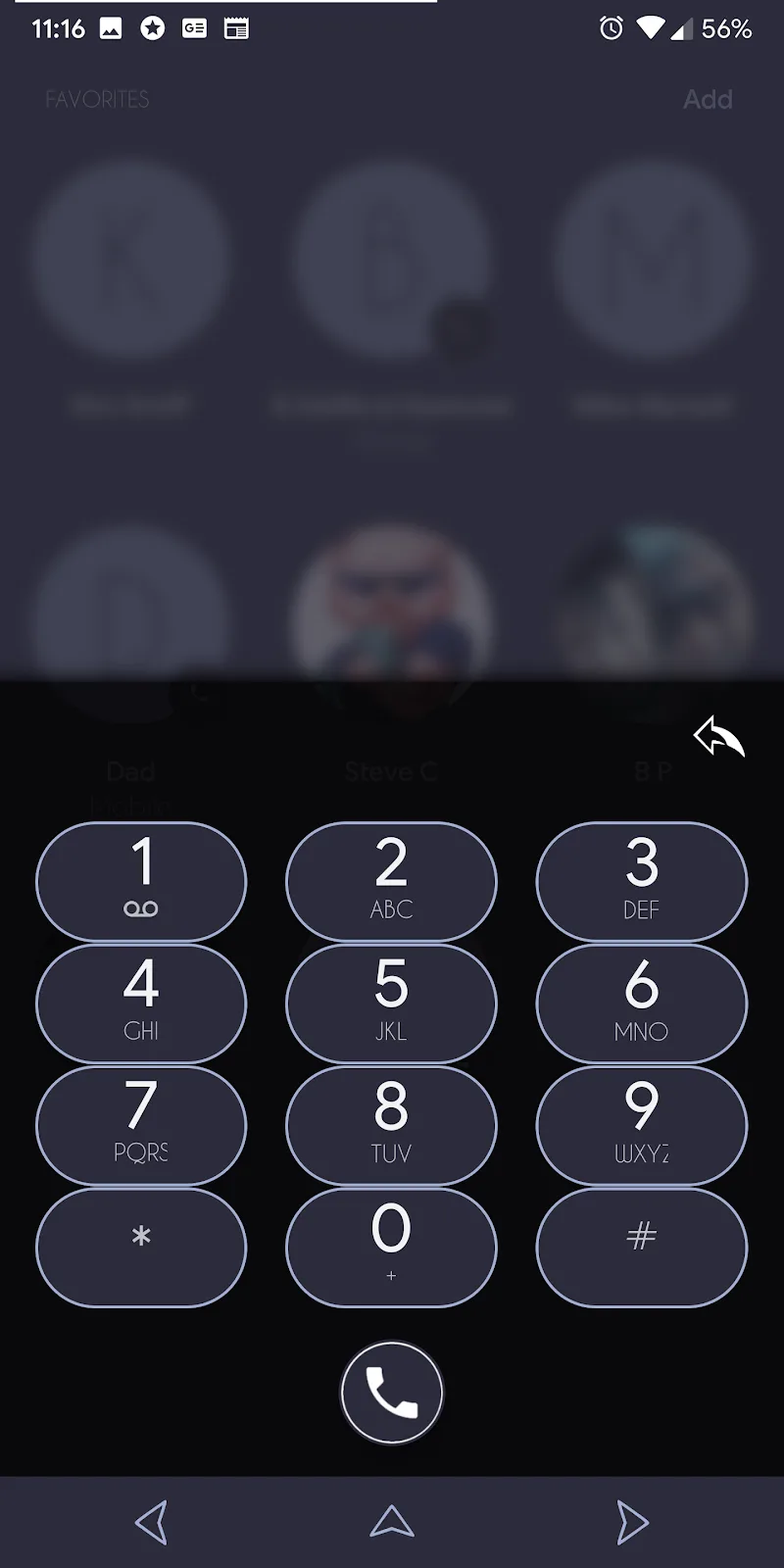784x1568 pixels.
Task: Close the dial pad with back arrow icon
Action: [718, 737]
